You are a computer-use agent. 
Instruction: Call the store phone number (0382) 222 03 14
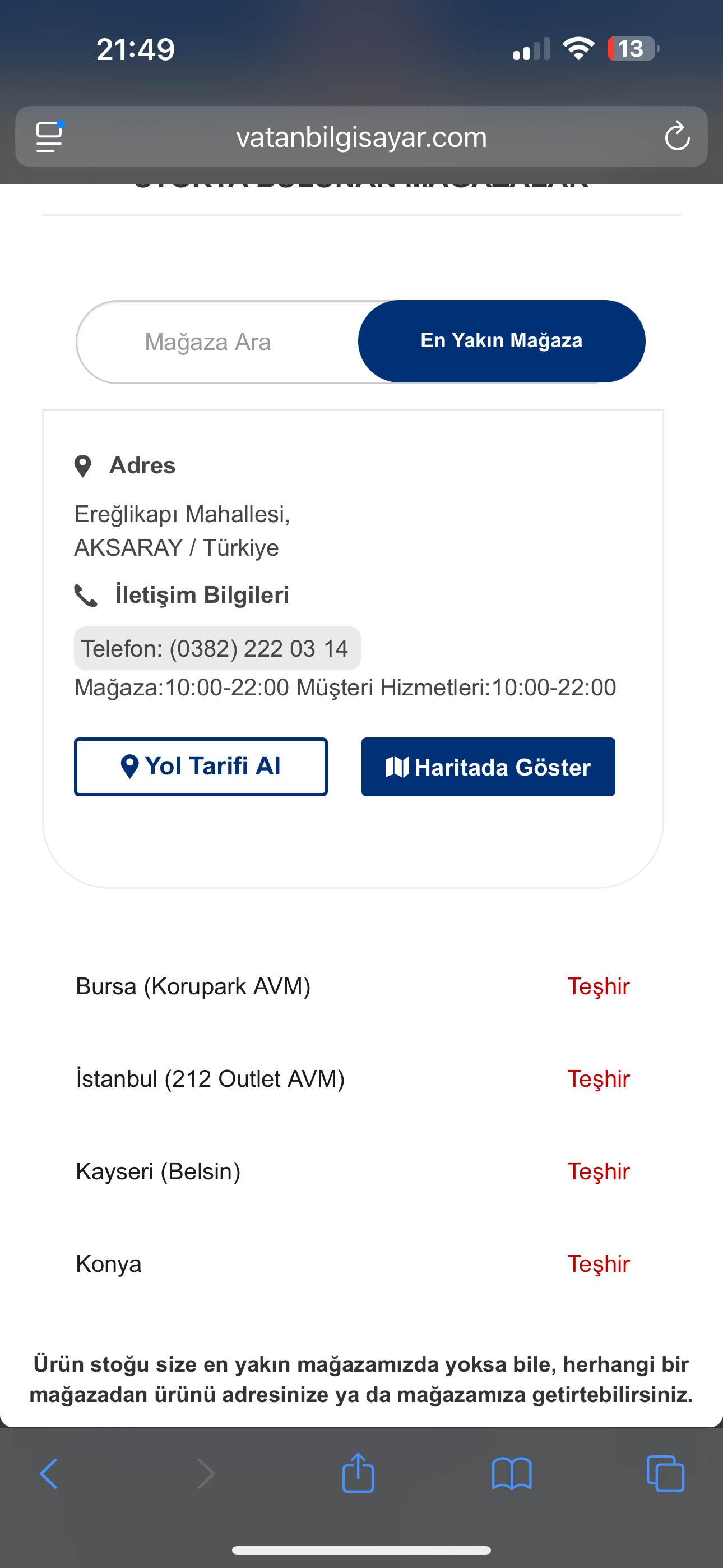[x=217, y=648]
